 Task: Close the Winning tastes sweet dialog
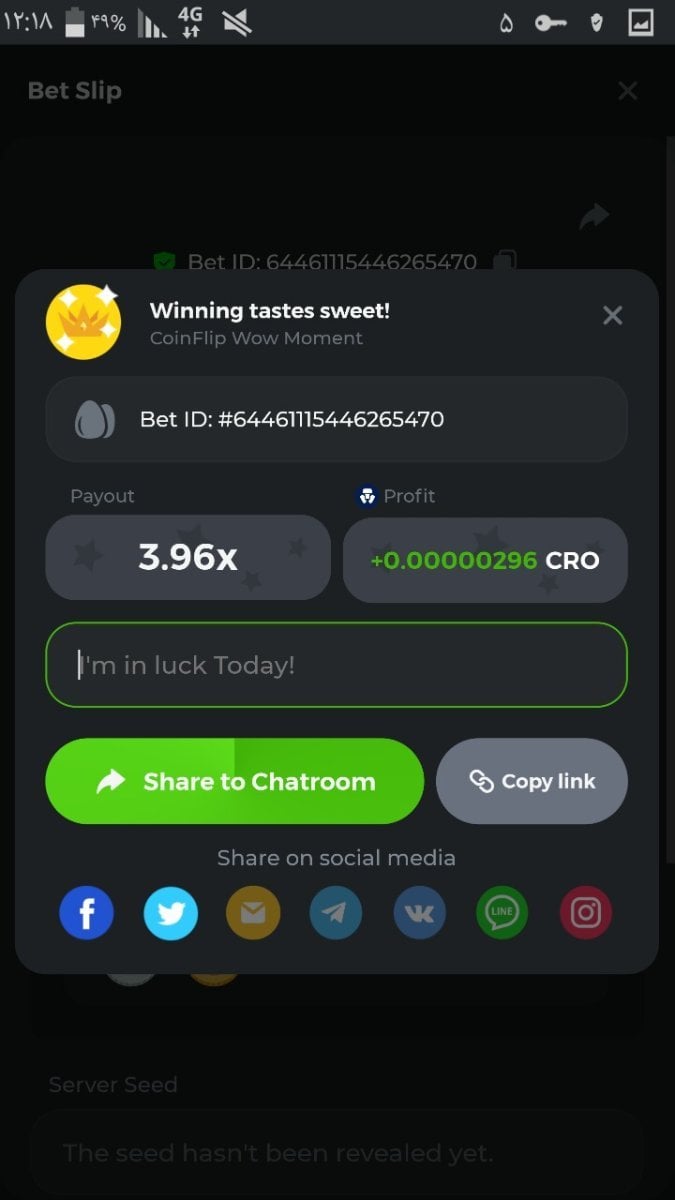click(x=612, y=316)
